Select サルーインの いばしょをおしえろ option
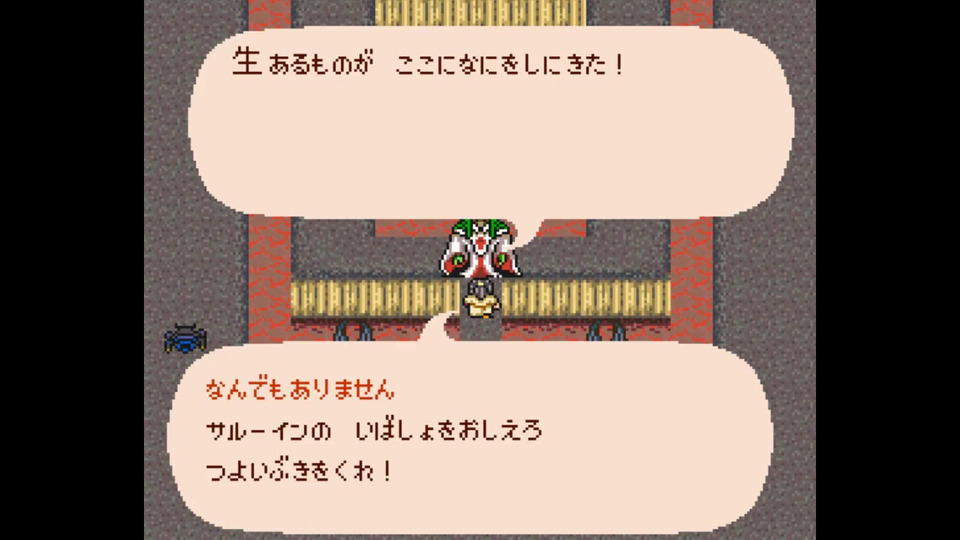Screen dimensions: 960x540 tap(373, 431)
